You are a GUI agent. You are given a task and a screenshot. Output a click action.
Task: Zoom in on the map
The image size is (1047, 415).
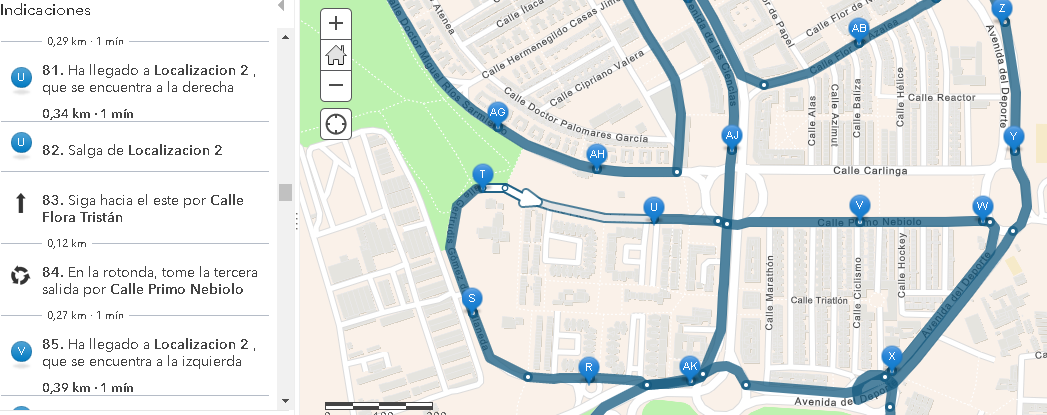click(336, 22)
